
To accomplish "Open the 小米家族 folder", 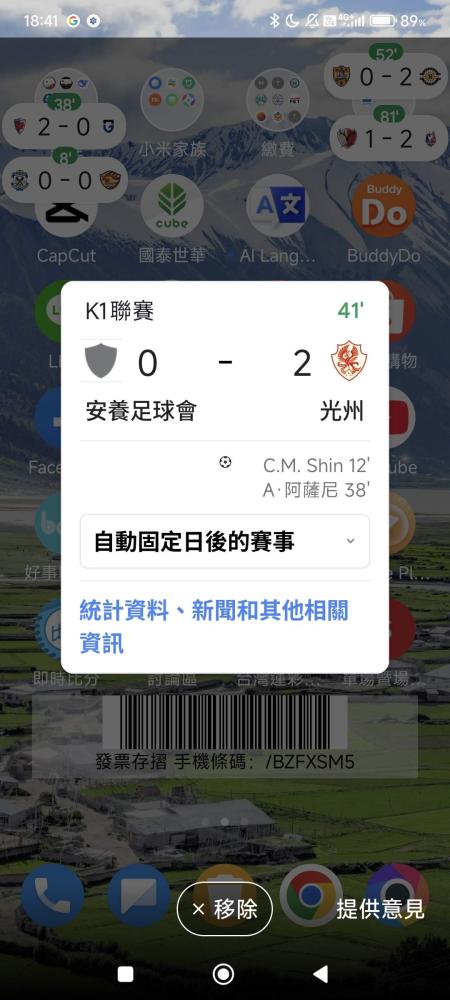I will [172, 115].
